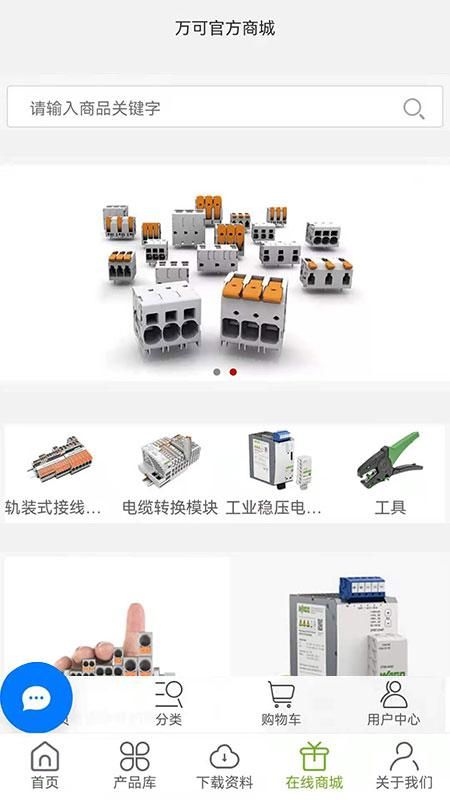The height and width of the screenshot is (800, 450).
Task: Tap the magnifier search icon
Action: [x=413, y=108]
